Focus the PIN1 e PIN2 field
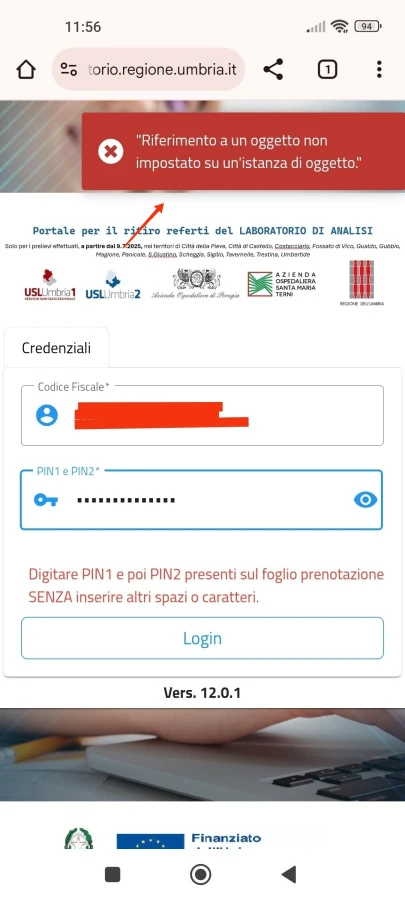The height and width of the screenshot is (900, 405). coord(202,500)
